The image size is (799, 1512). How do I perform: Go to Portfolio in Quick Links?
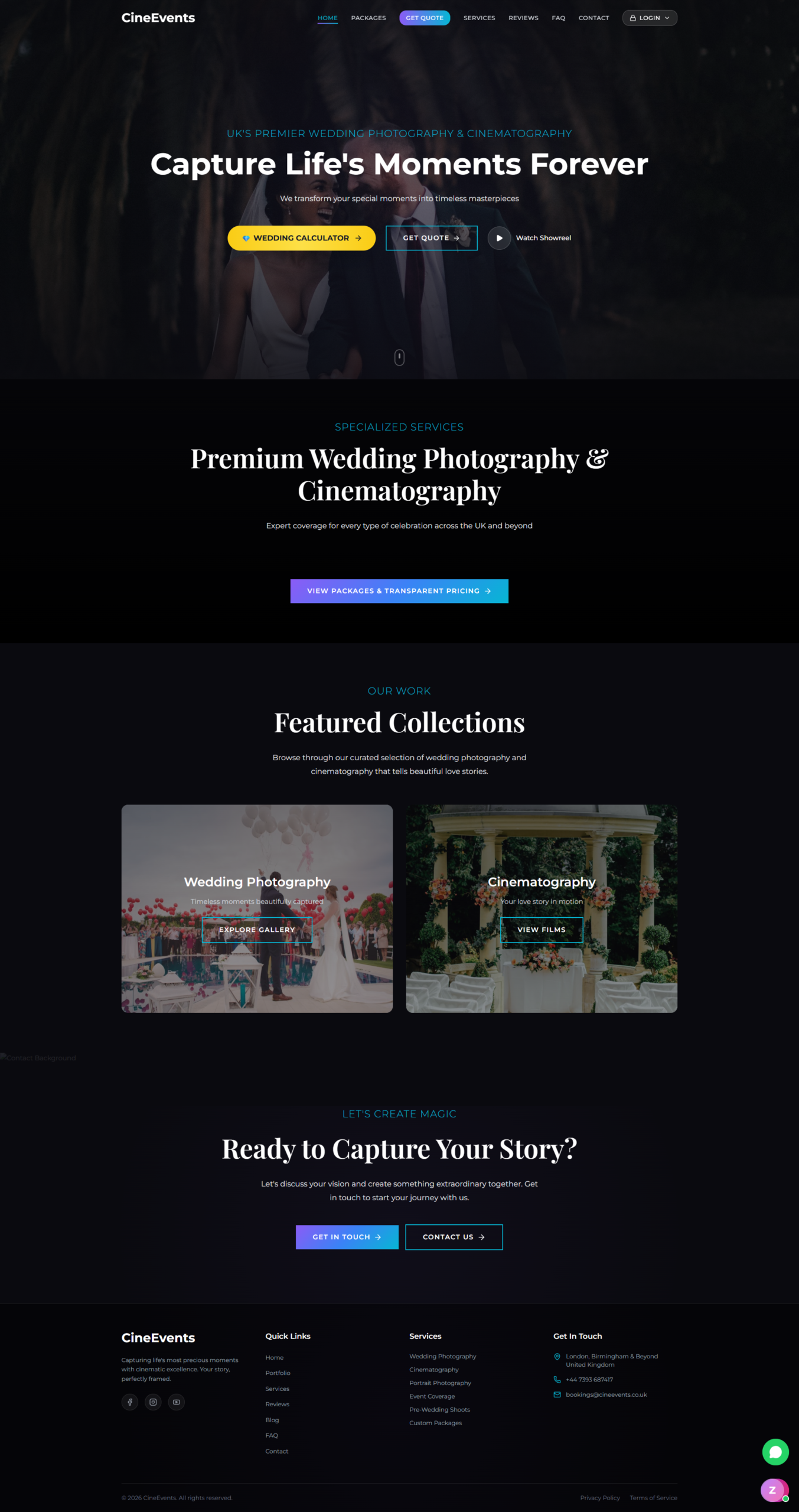[x=278, y=1373]
